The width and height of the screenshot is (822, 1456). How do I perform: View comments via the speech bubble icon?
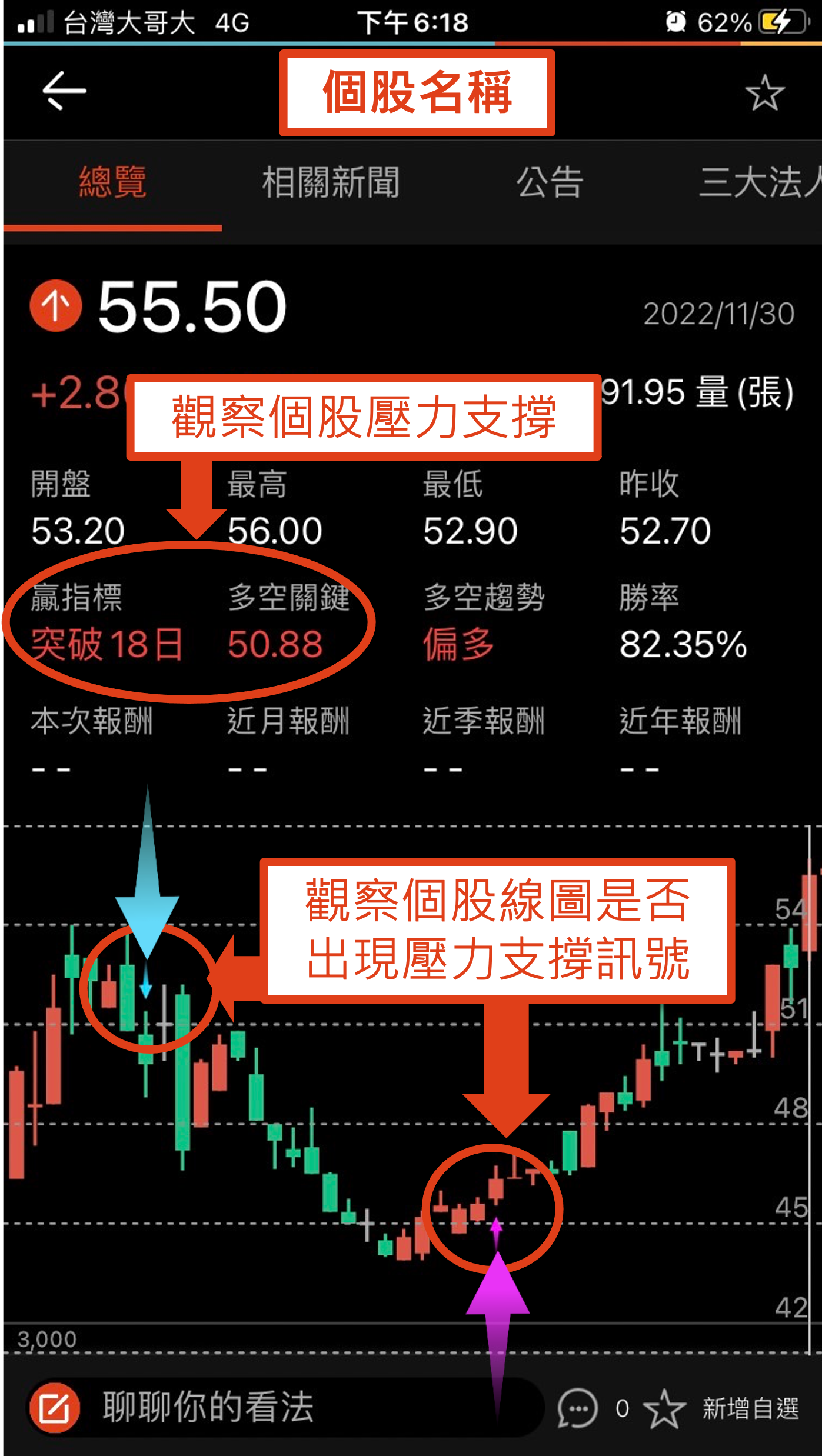578,1408
